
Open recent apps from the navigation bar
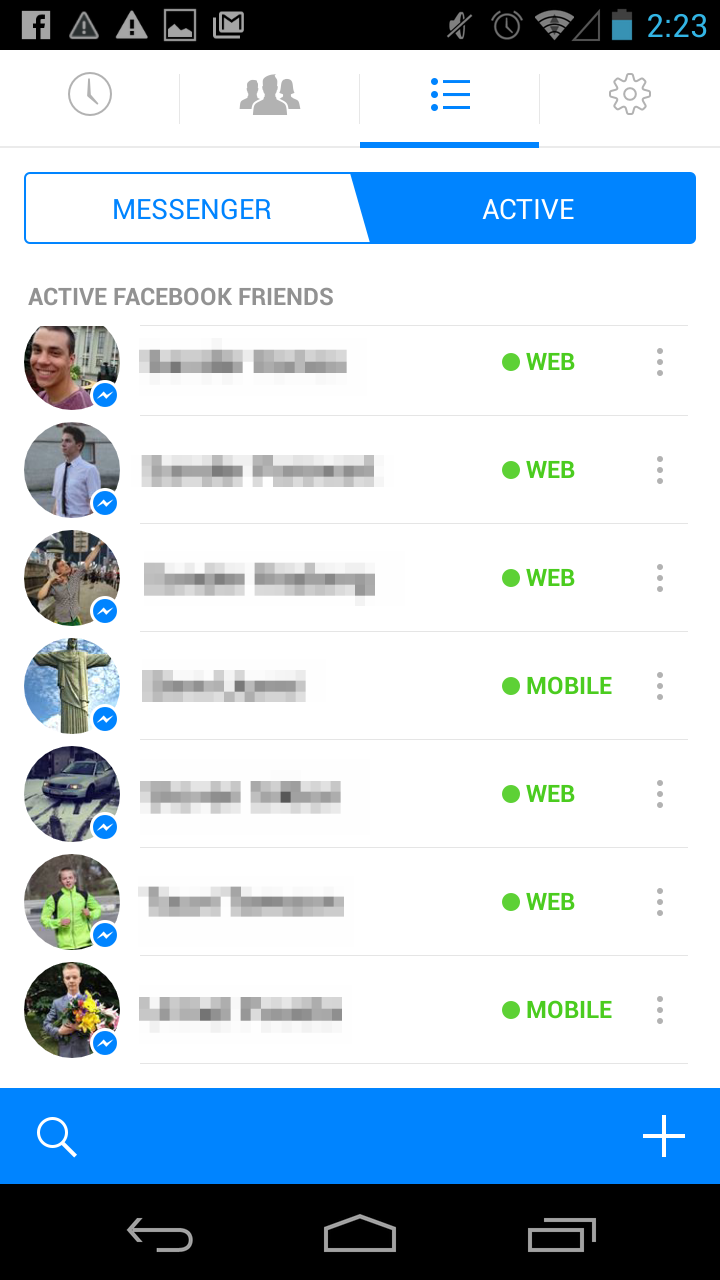pos(562,1235)
